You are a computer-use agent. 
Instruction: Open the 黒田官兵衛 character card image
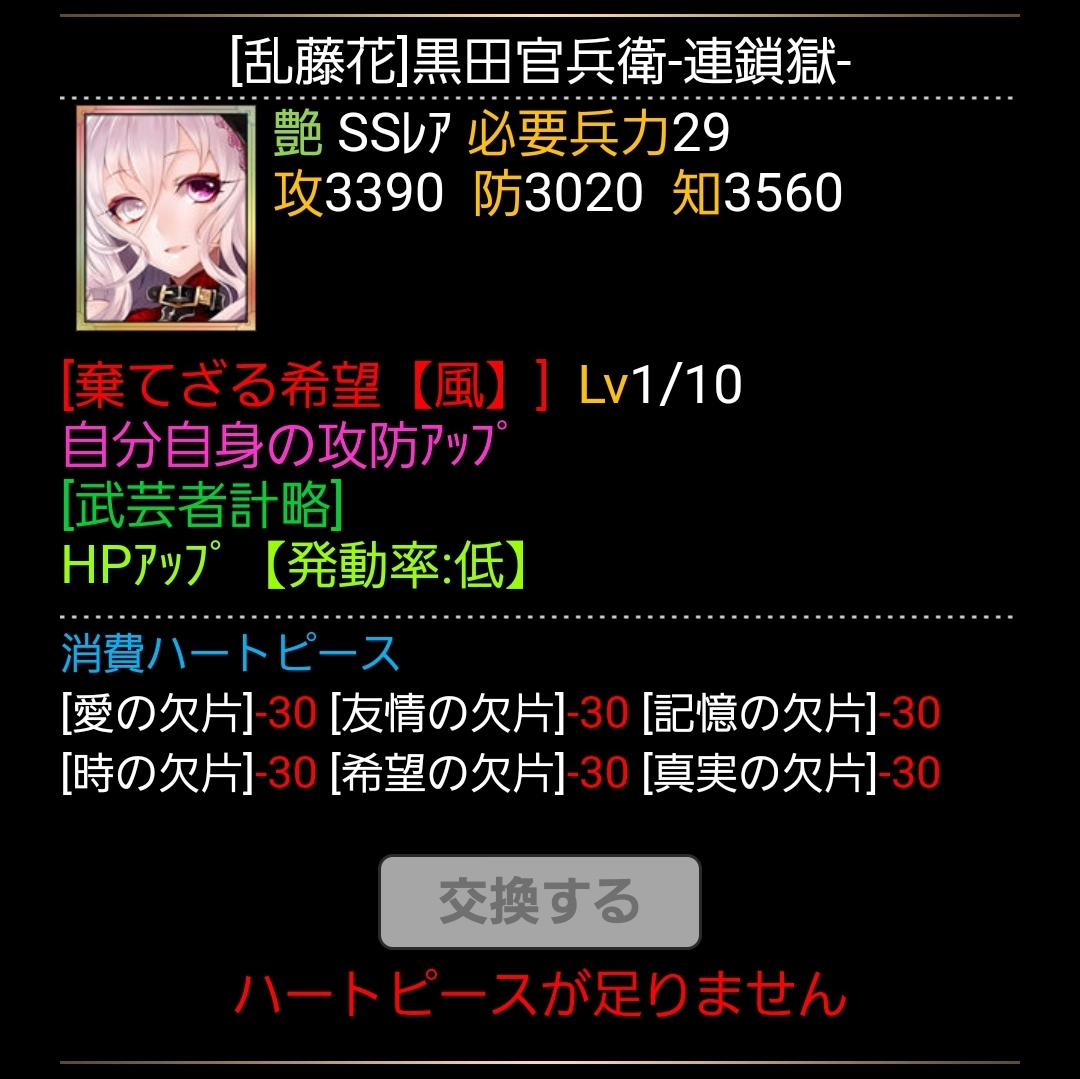click(165, 218)
